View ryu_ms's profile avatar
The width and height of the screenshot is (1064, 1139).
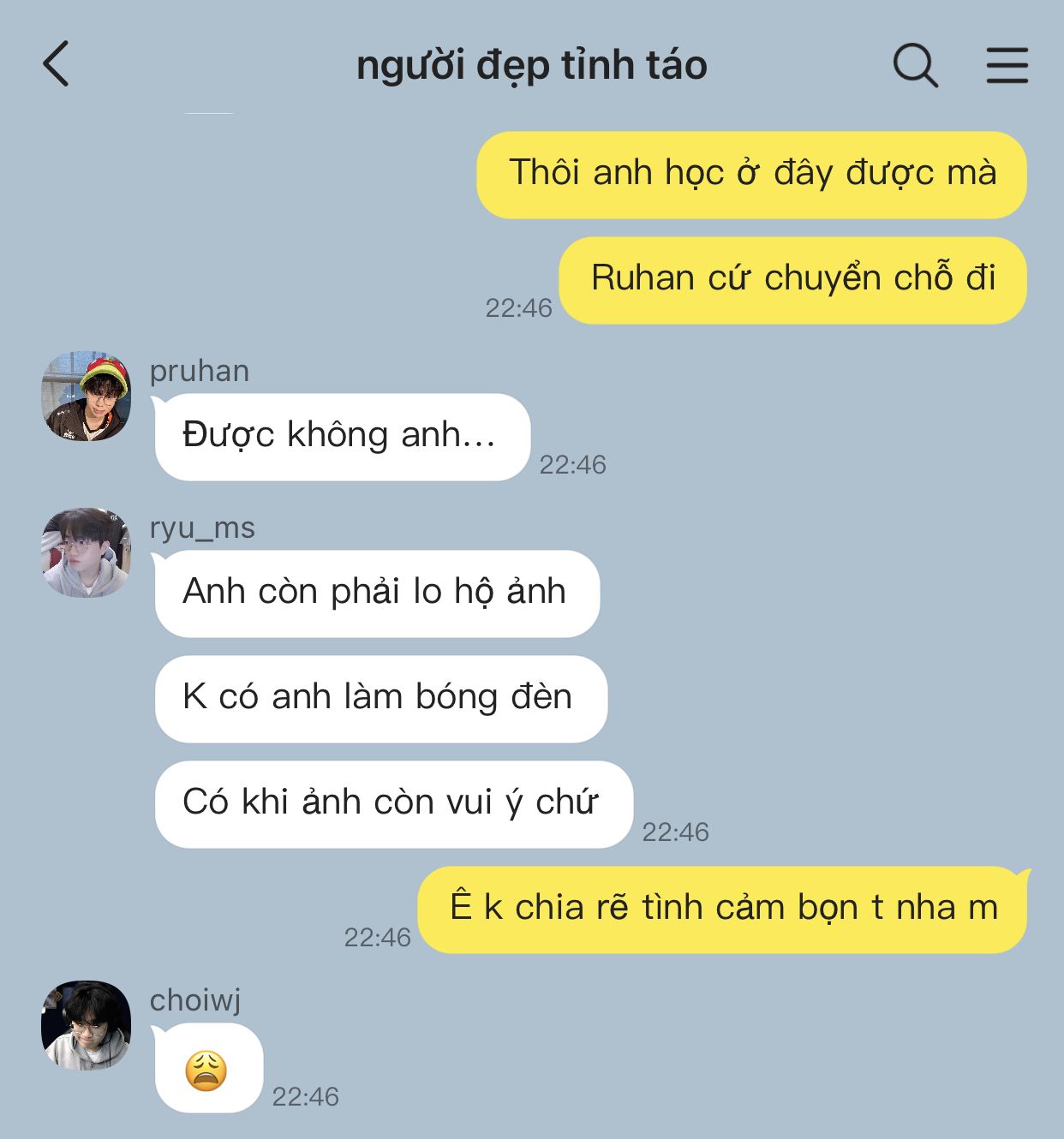coord(86,552)
